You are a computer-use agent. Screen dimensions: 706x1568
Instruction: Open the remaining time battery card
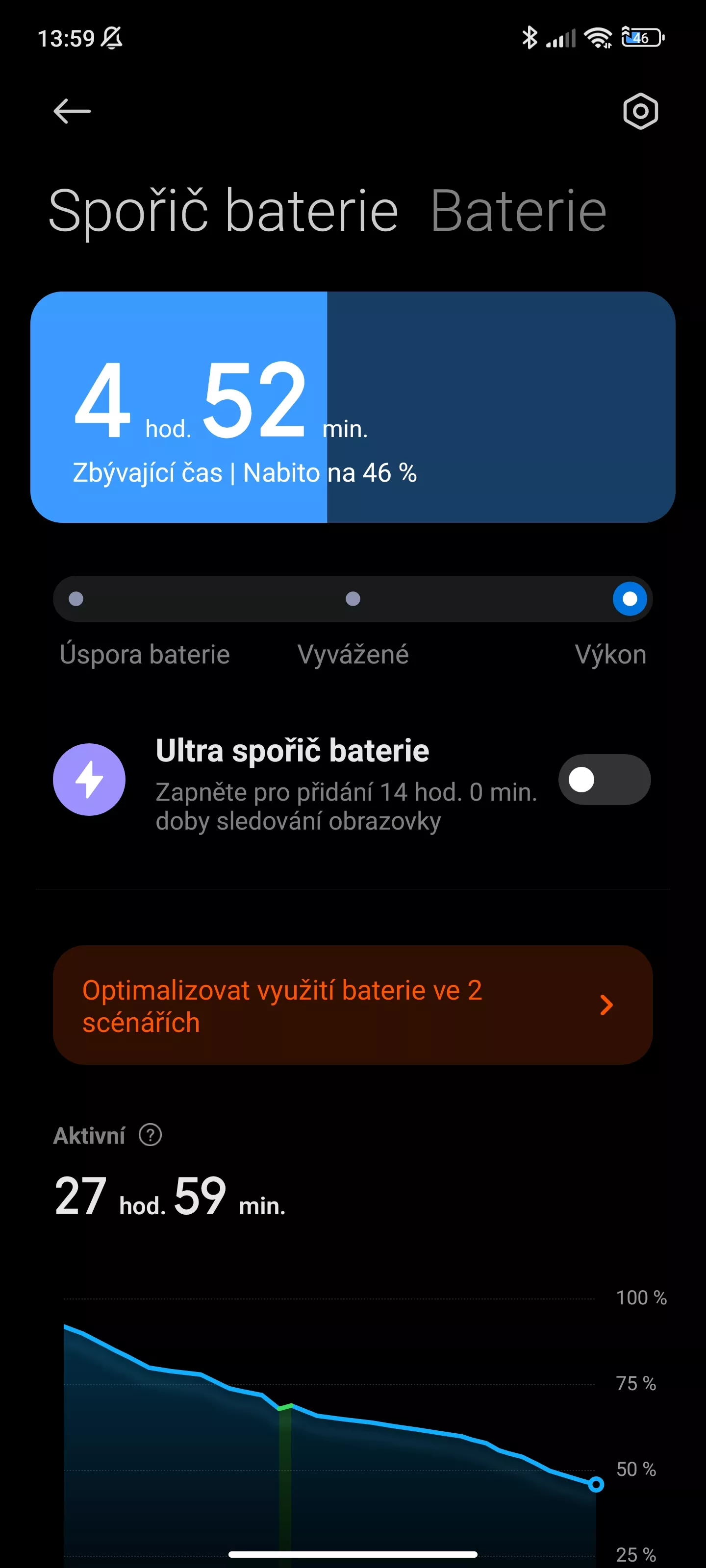353,407
